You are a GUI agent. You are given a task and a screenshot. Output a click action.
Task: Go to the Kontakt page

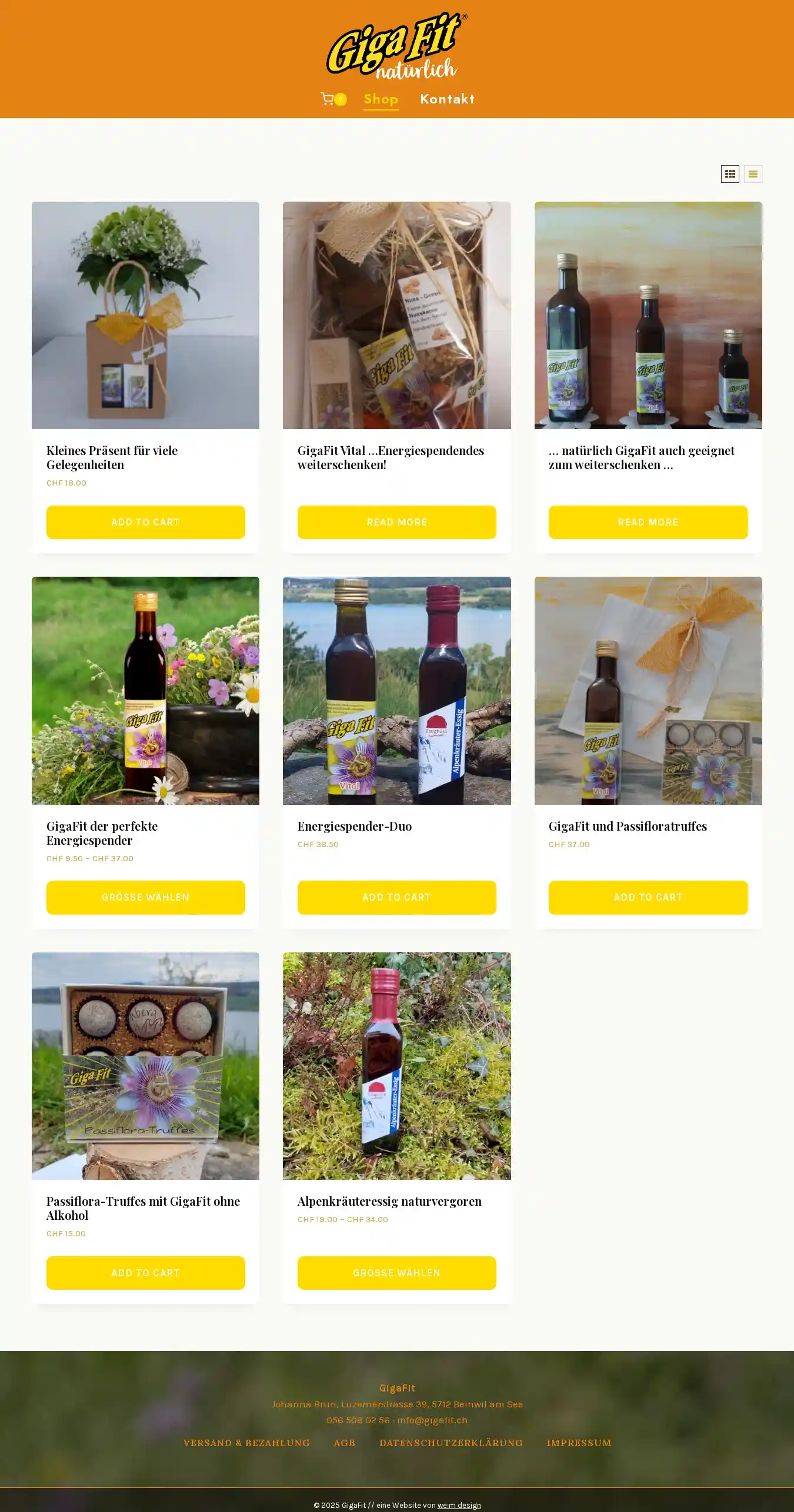click(x=447, y=99)
